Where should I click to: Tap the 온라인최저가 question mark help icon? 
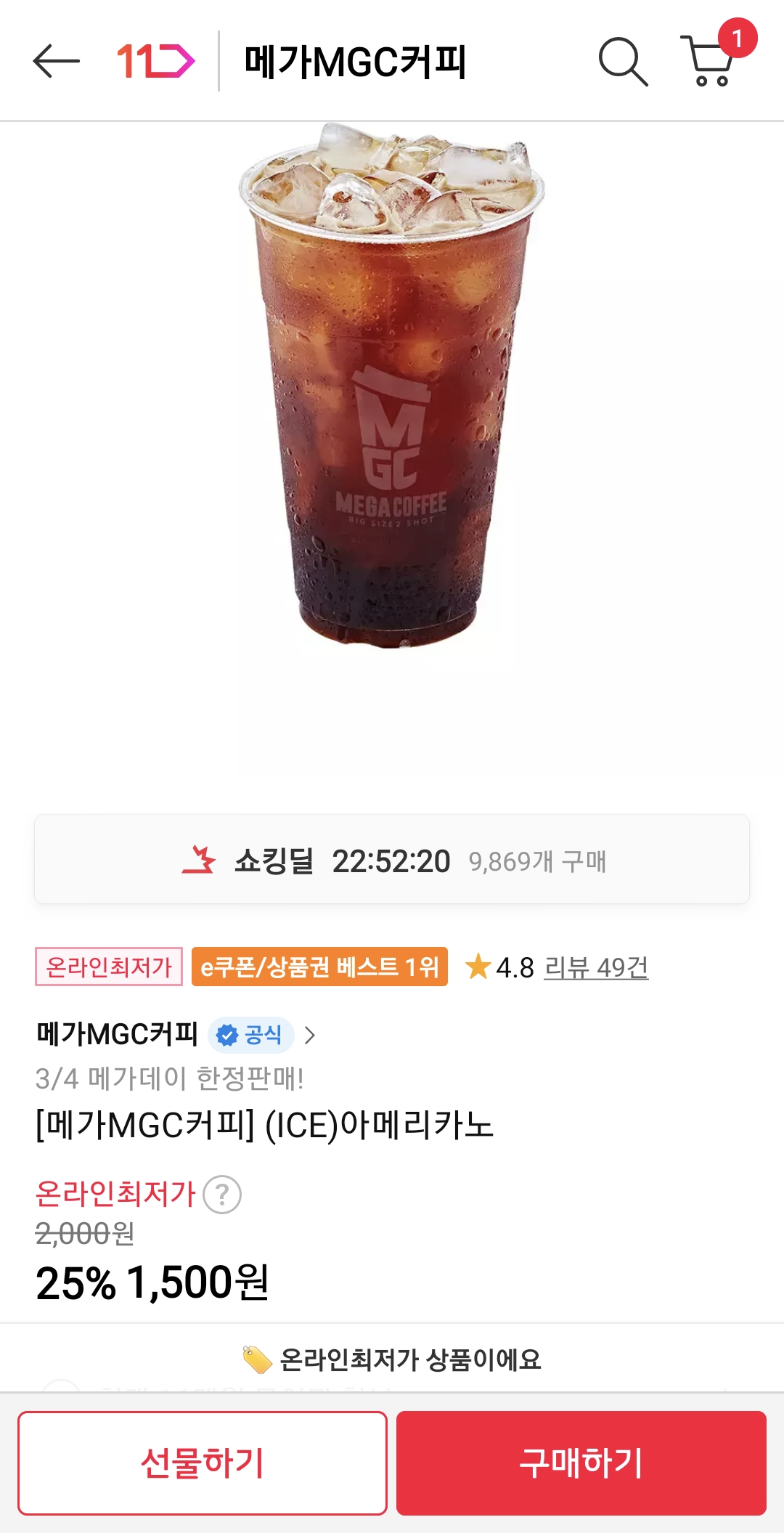tap(222, 1194)
